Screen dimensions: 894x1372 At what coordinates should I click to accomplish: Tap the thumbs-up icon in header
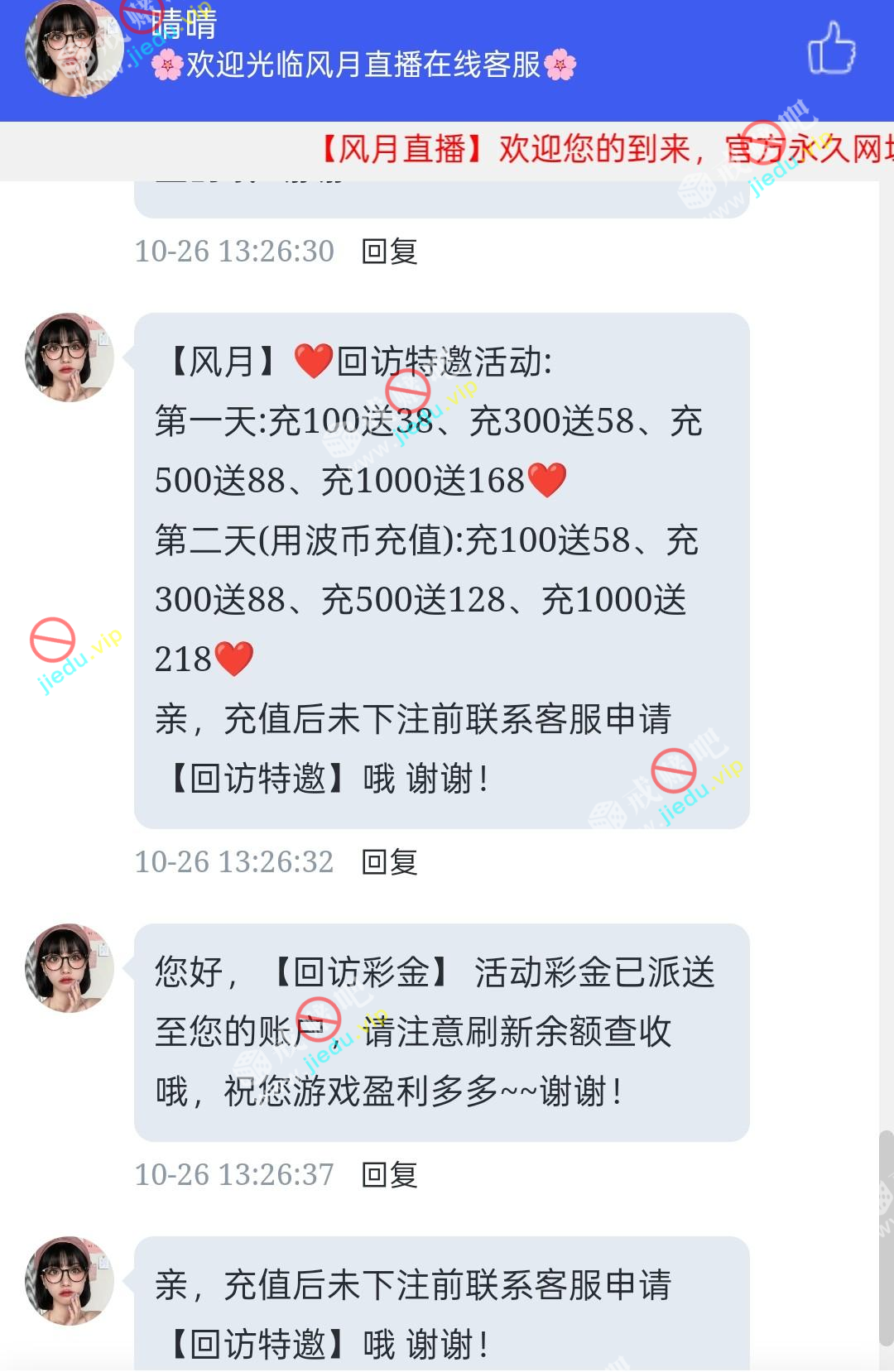click(831, 48)
